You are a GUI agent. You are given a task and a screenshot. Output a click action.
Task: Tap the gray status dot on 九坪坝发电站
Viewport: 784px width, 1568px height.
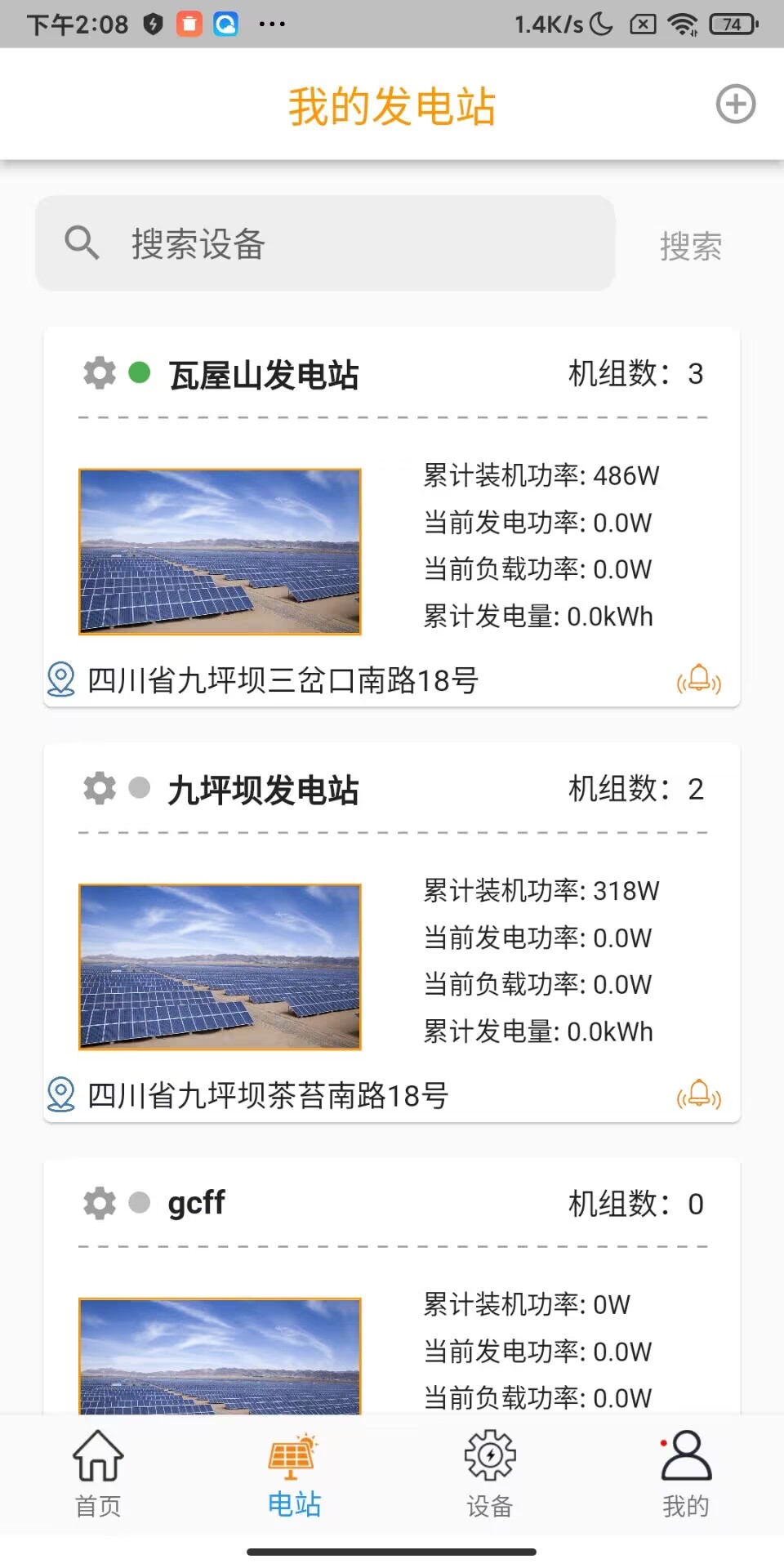[140, 788]
